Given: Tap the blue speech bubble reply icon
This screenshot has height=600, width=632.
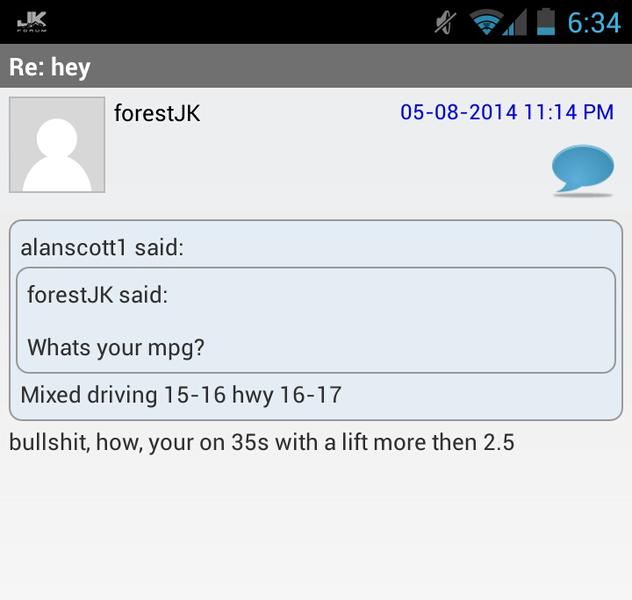Looking at the screenshot, I should [x=582, y=168].
